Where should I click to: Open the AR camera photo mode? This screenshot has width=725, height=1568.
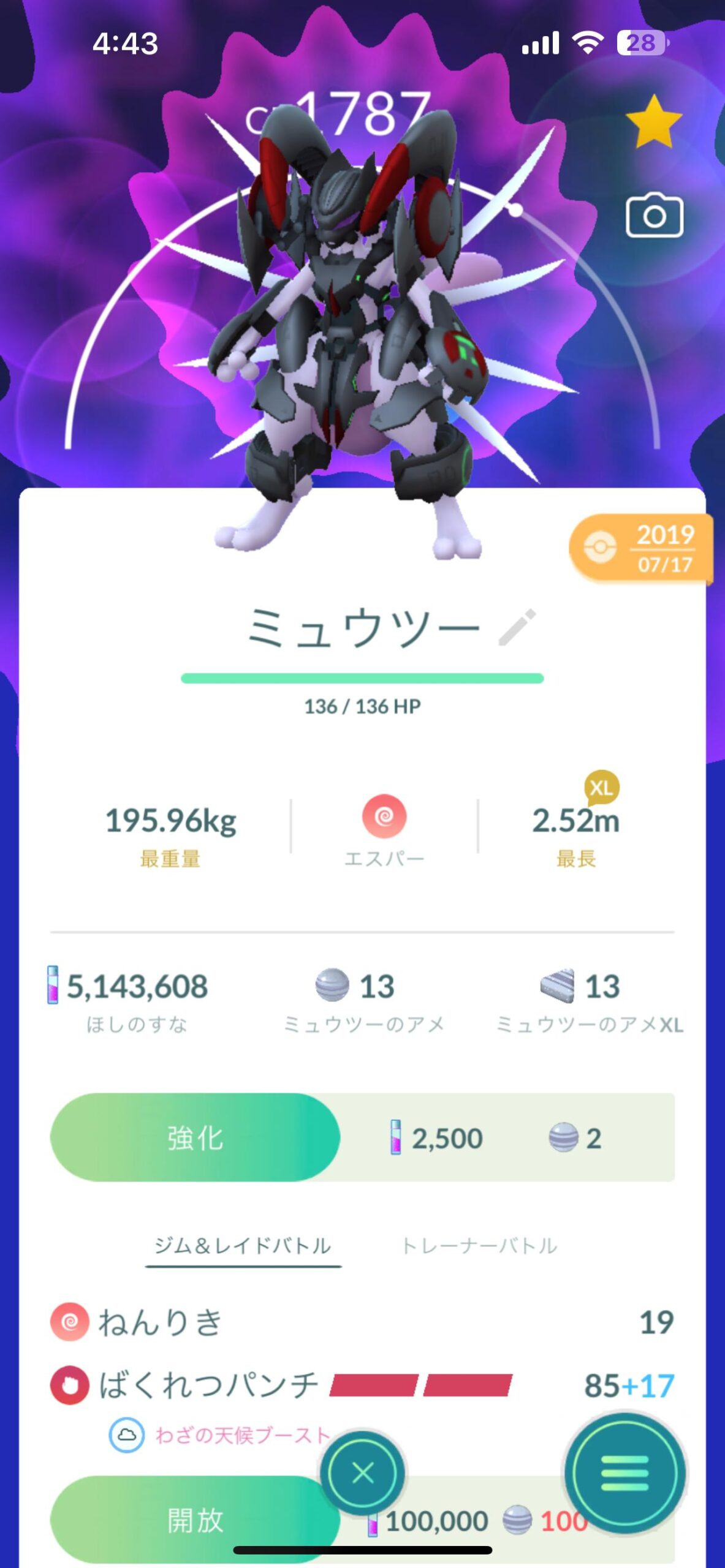tap(654, 215)
